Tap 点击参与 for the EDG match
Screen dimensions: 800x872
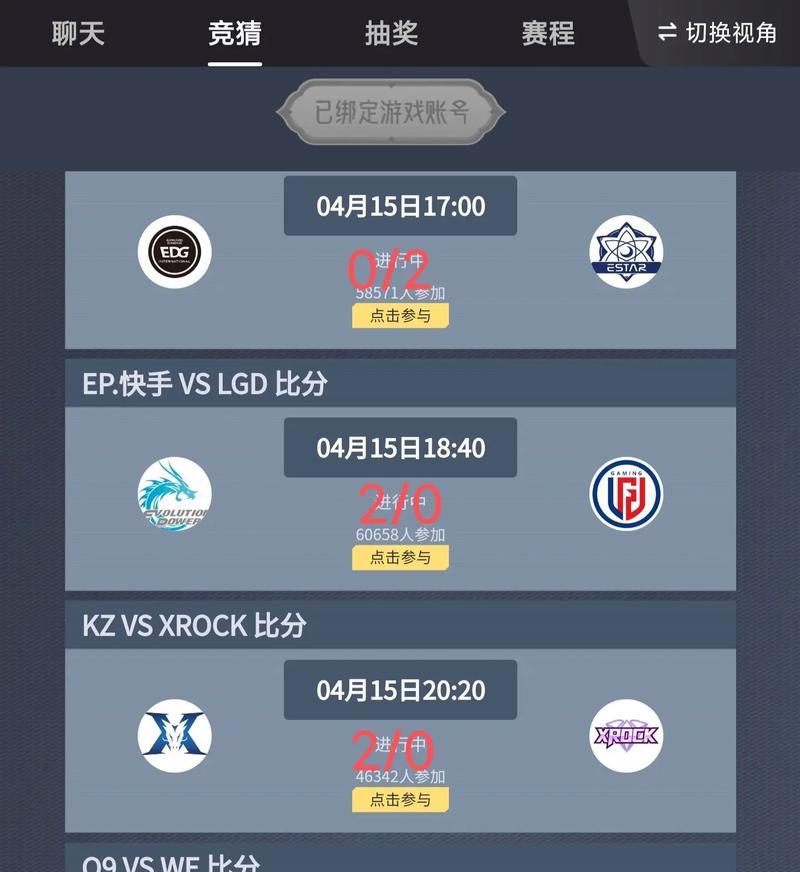[400, 316]
